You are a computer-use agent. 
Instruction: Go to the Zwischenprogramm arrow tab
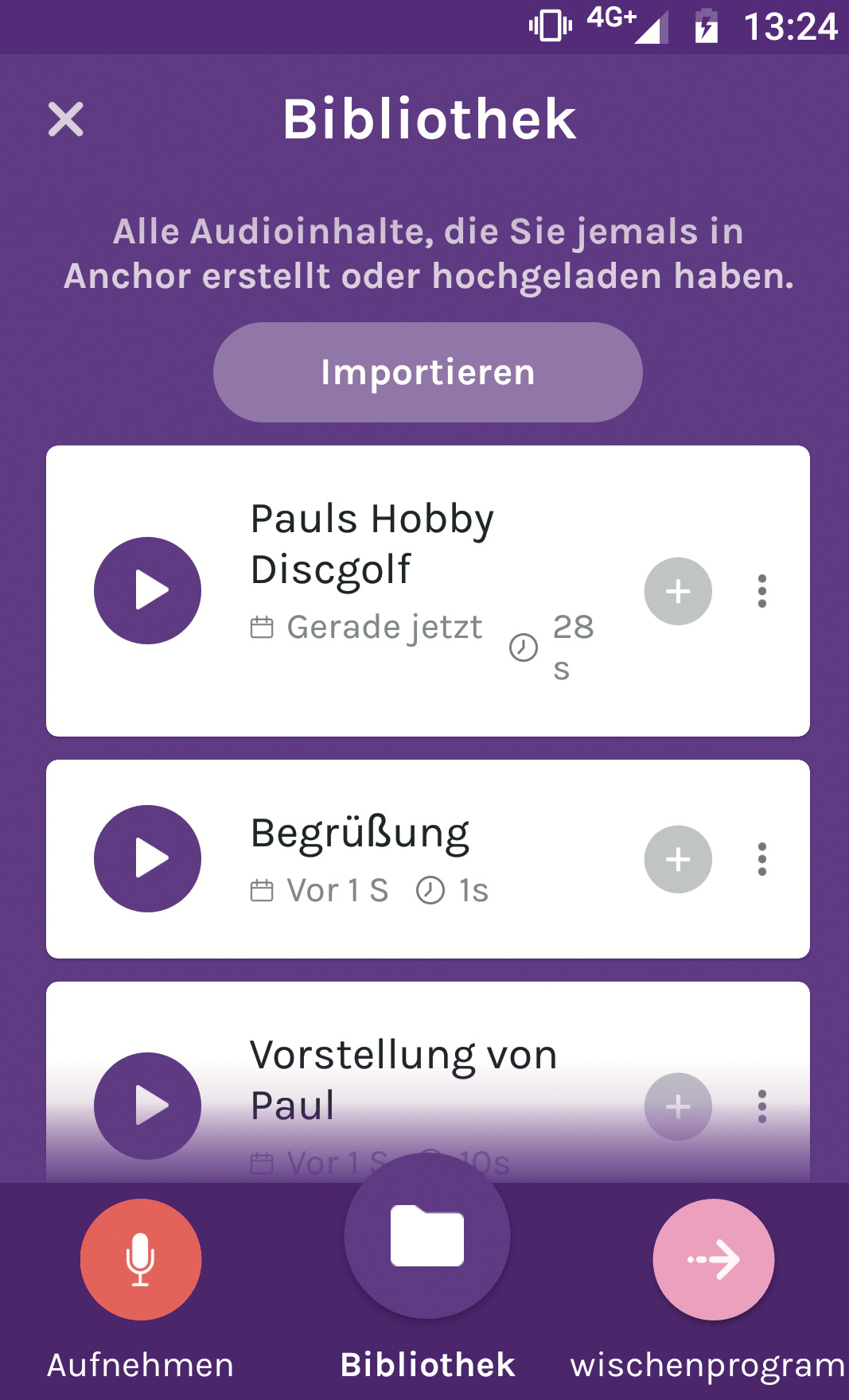pyautogui.click(x=713, y=1259)
